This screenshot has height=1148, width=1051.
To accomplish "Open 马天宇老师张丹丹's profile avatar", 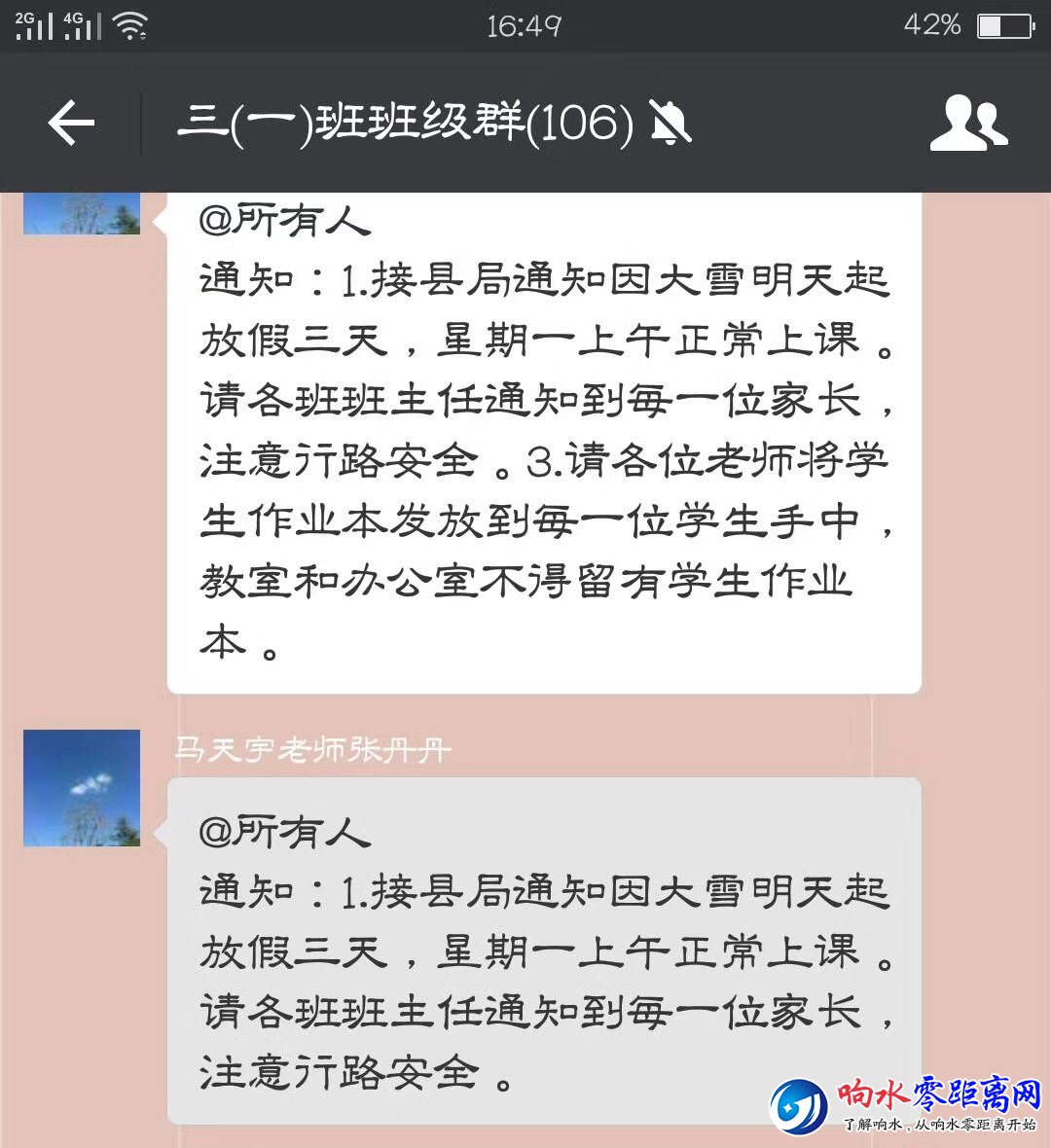I will point(82,787).
